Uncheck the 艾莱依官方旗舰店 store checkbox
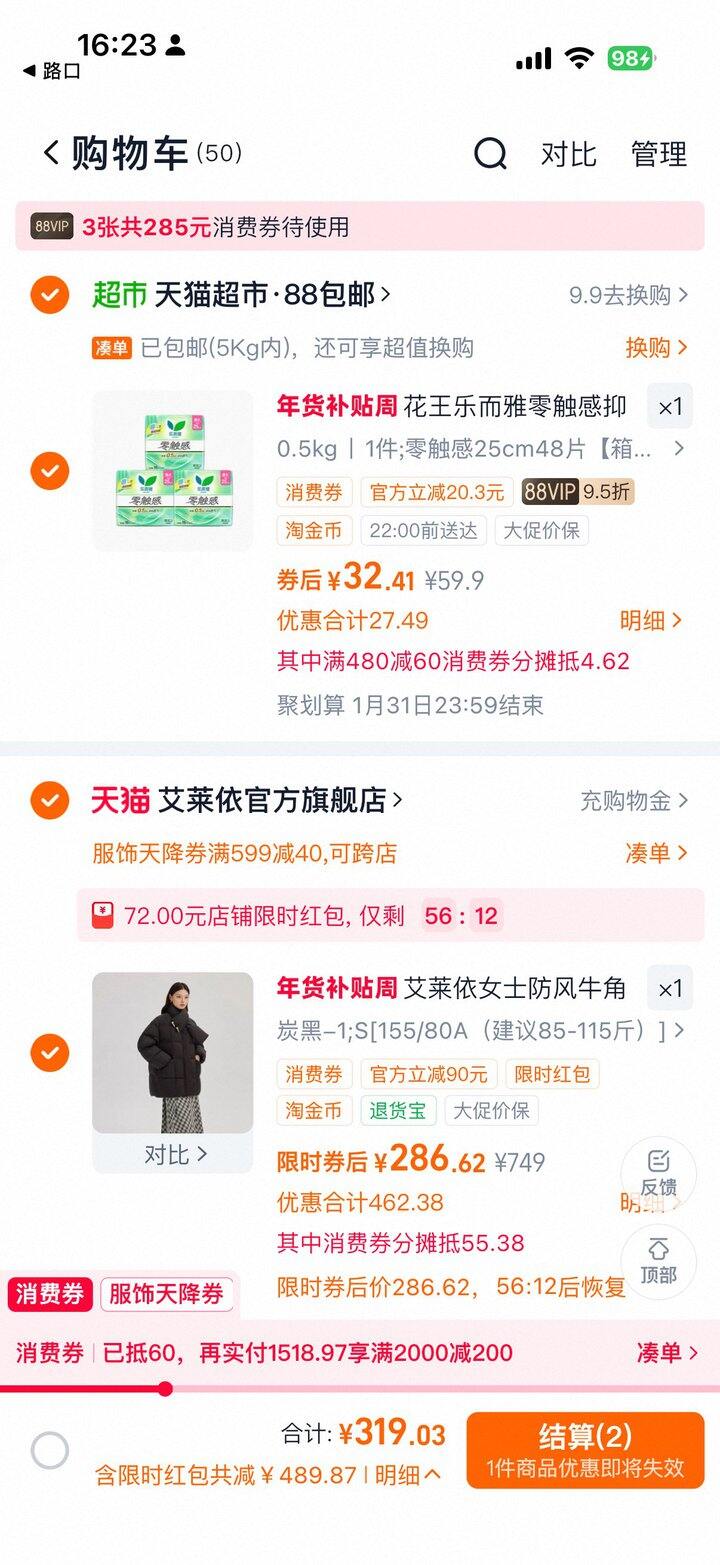This screenshot has width=720, height=1565. click(x=50, y=800)
